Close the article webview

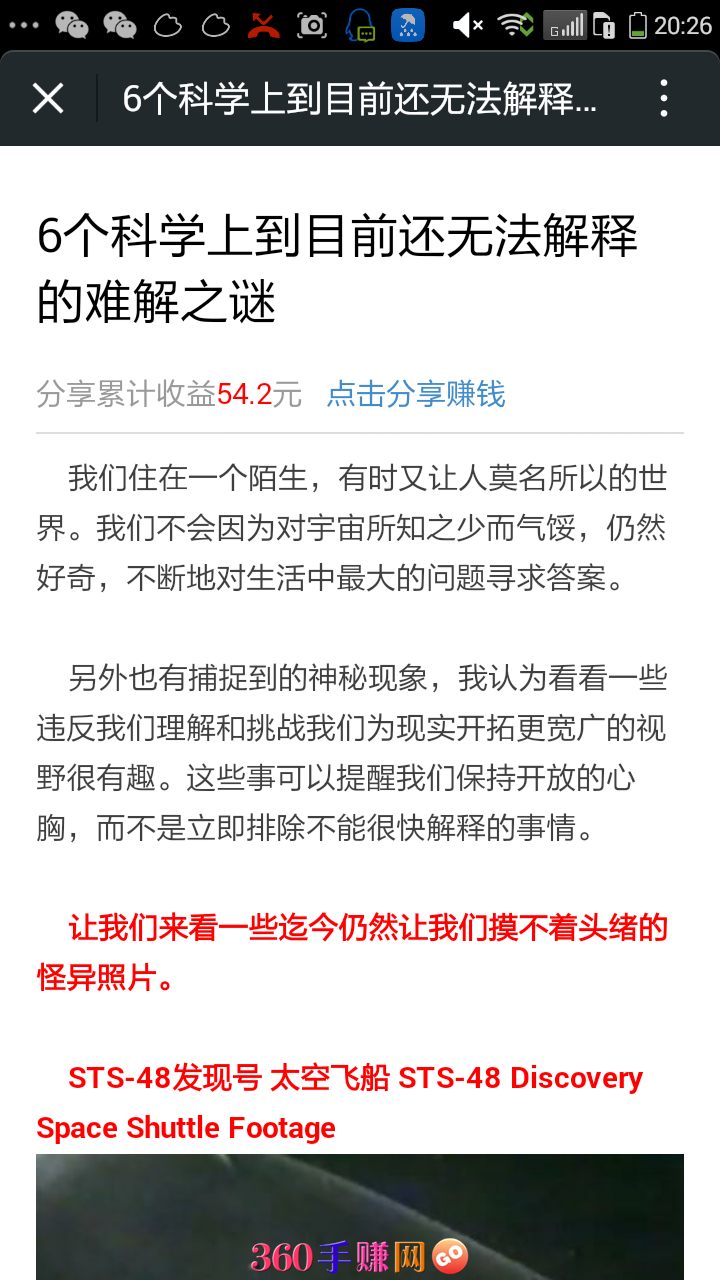(48, 99)
